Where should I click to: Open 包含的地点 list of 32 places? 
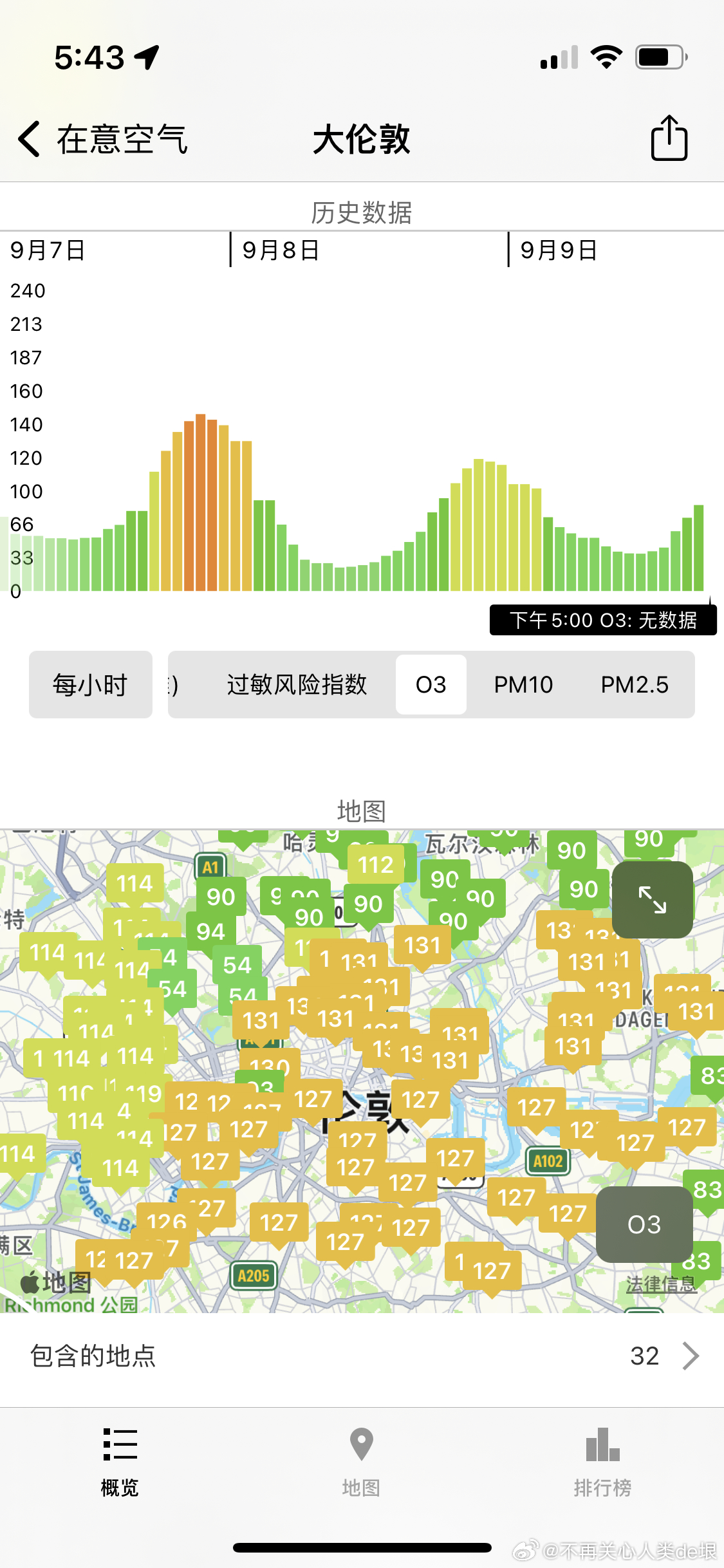pyautogui.click(x=362, y=1356)
